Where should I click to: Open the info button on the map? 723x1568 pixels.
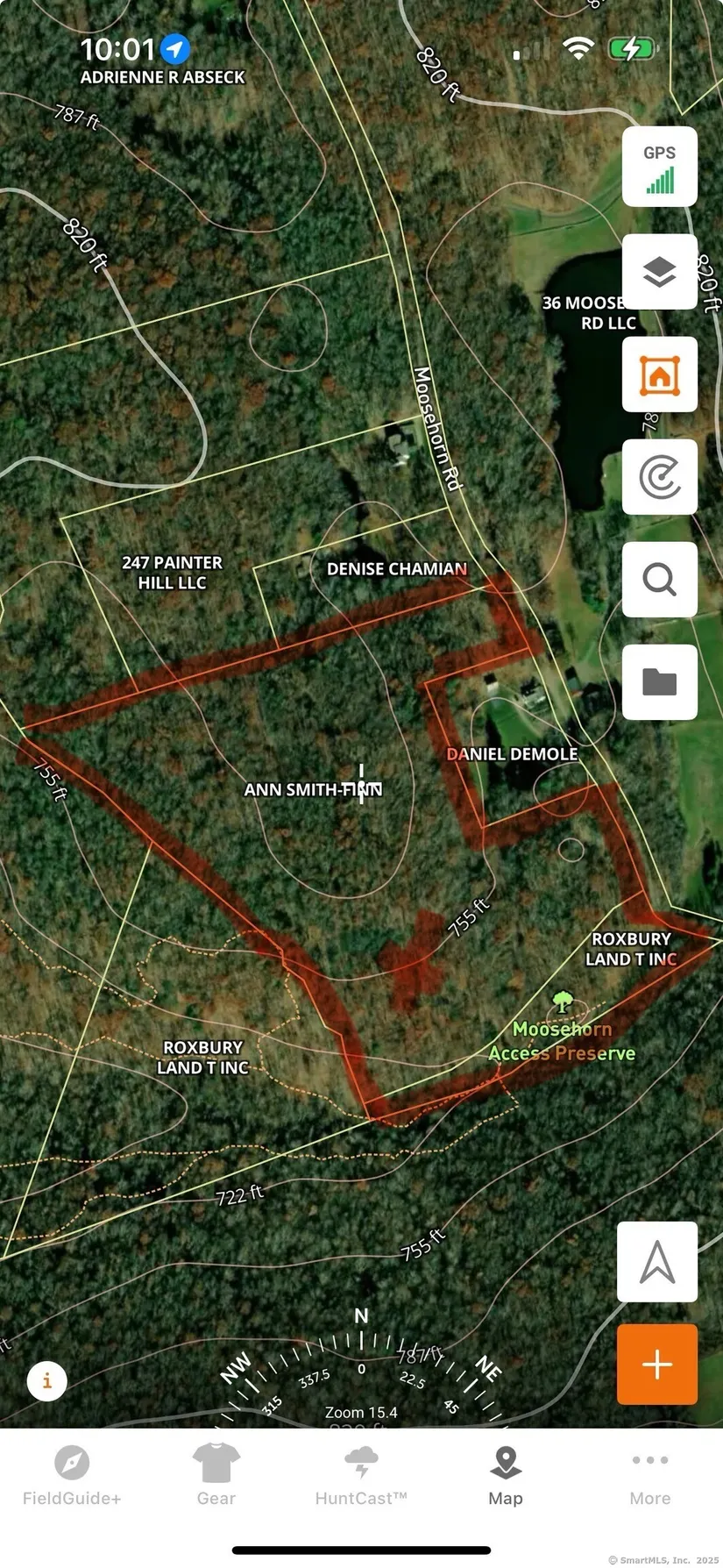(x=47, y=1381)
